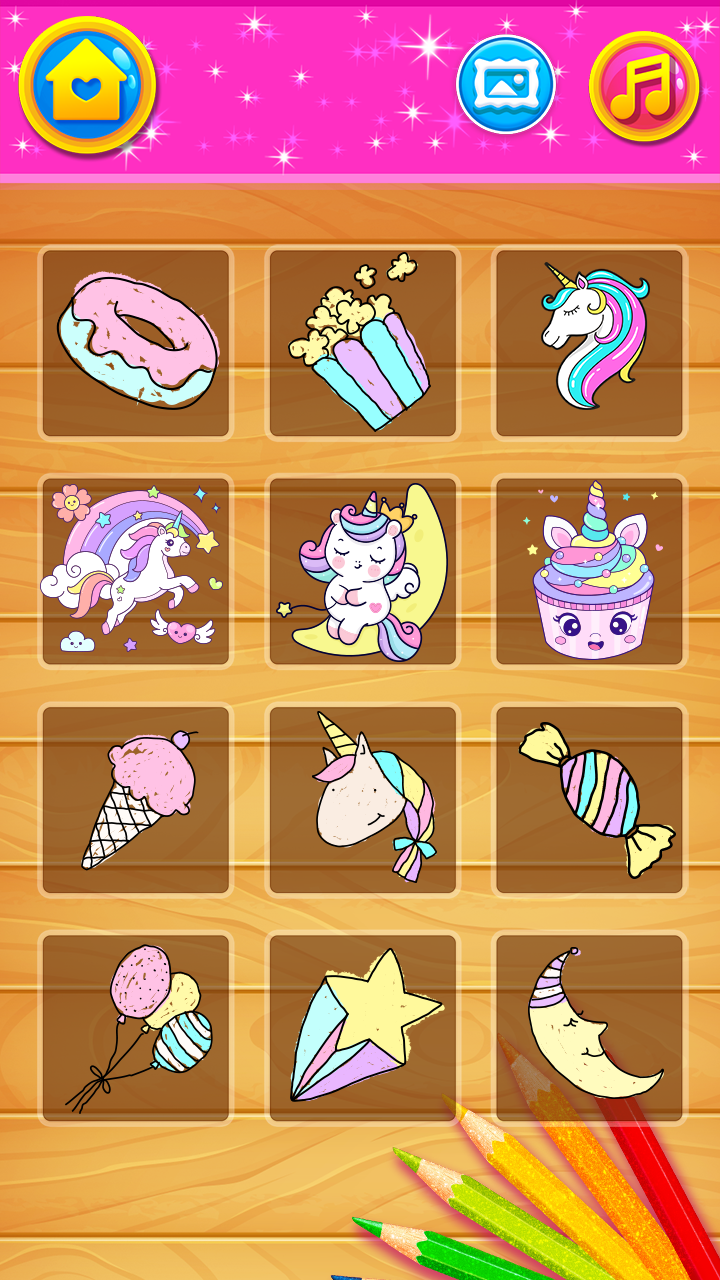This screenshot has height=1280, width=720.
Task: Open the popcorn coloring page
Action: [362, 343]
